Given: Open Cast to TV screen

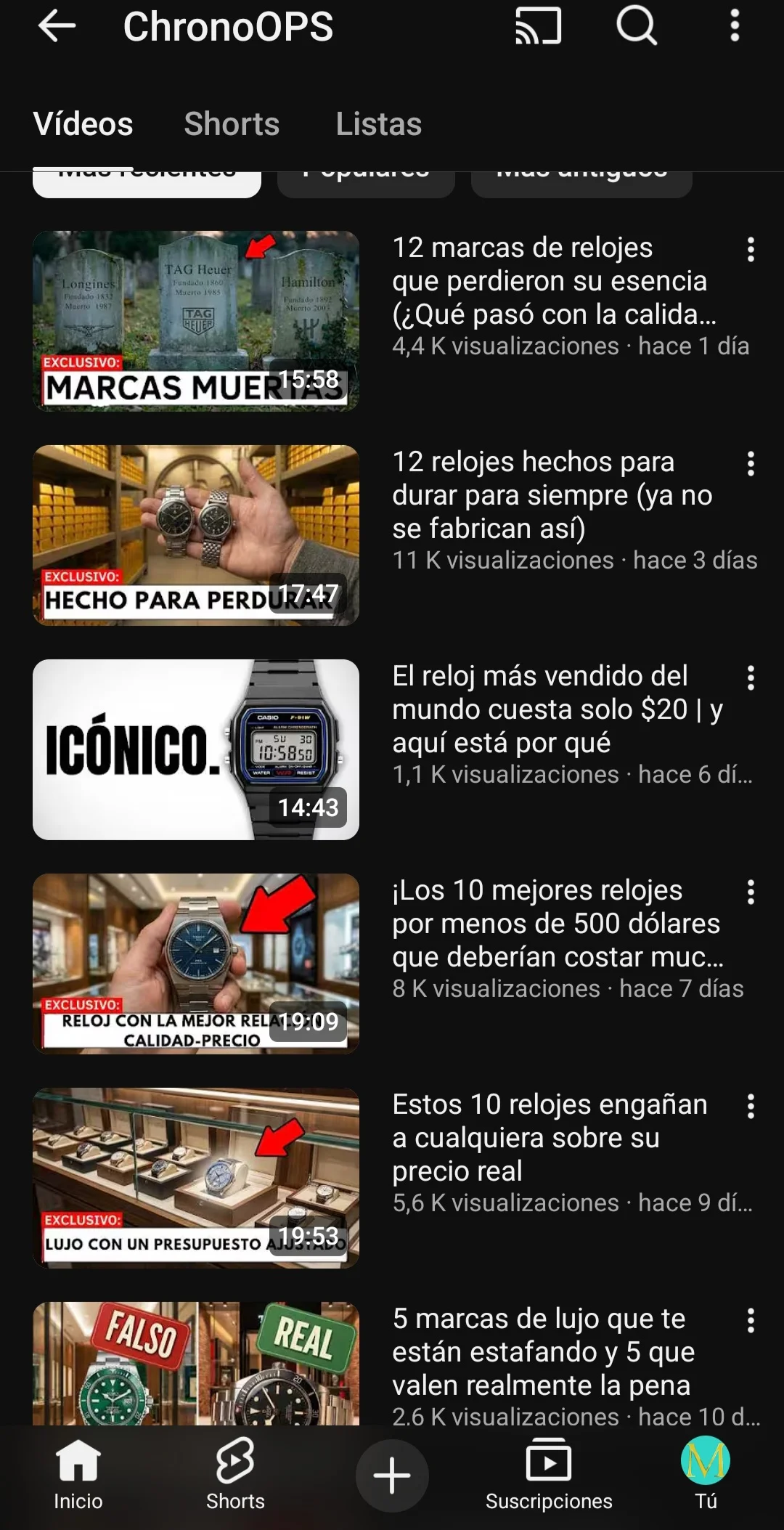Looking at the screenshot, I should click(536, 26).
